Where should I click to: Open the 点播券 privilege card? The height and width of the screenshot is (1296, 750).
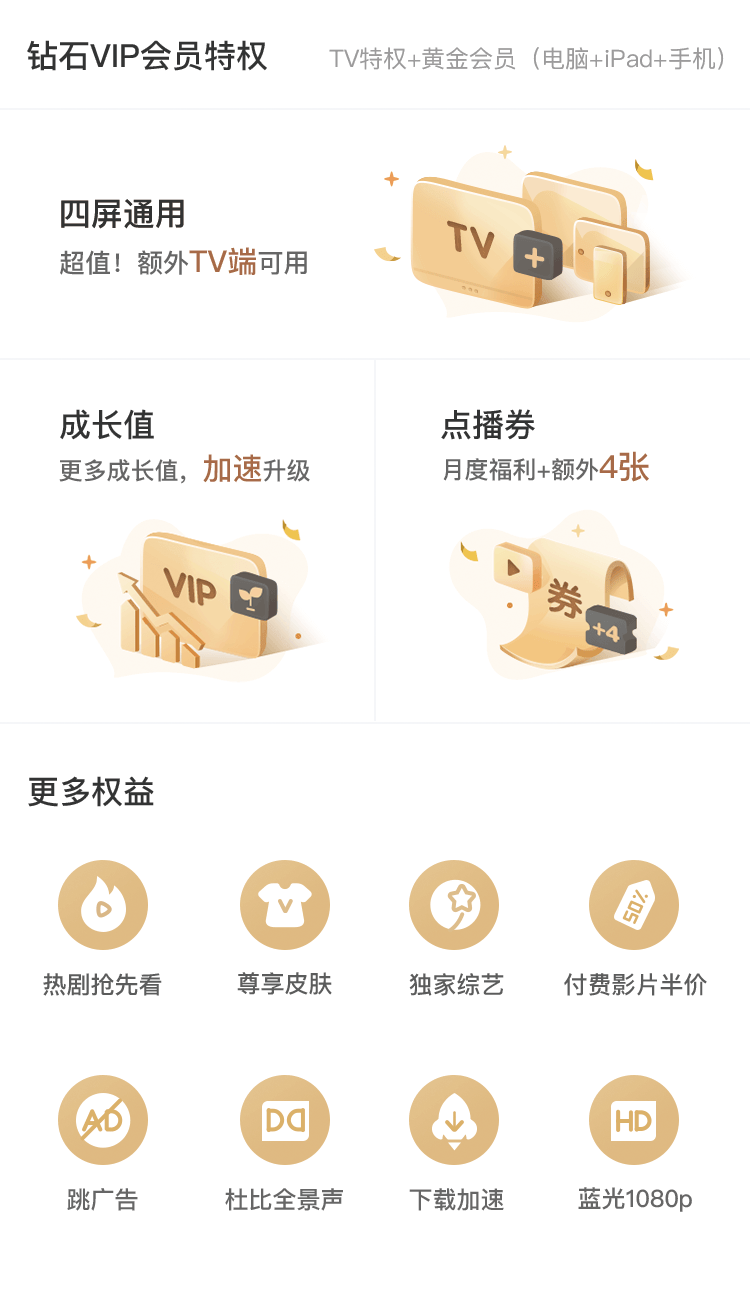563,541
